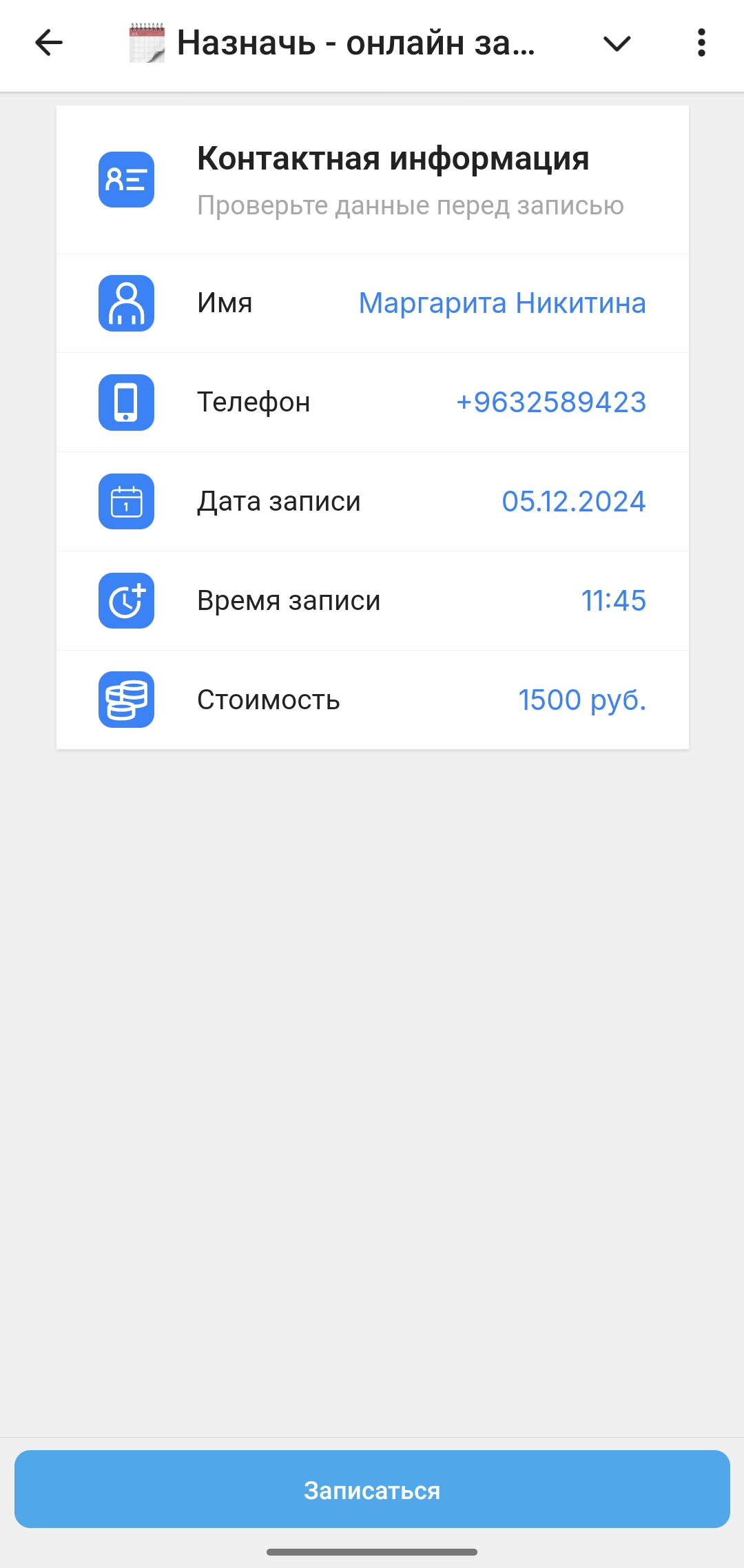This screenshot has height=1568, width=744.
Task: Tap the Контактная информация heading
Action: 392,159
